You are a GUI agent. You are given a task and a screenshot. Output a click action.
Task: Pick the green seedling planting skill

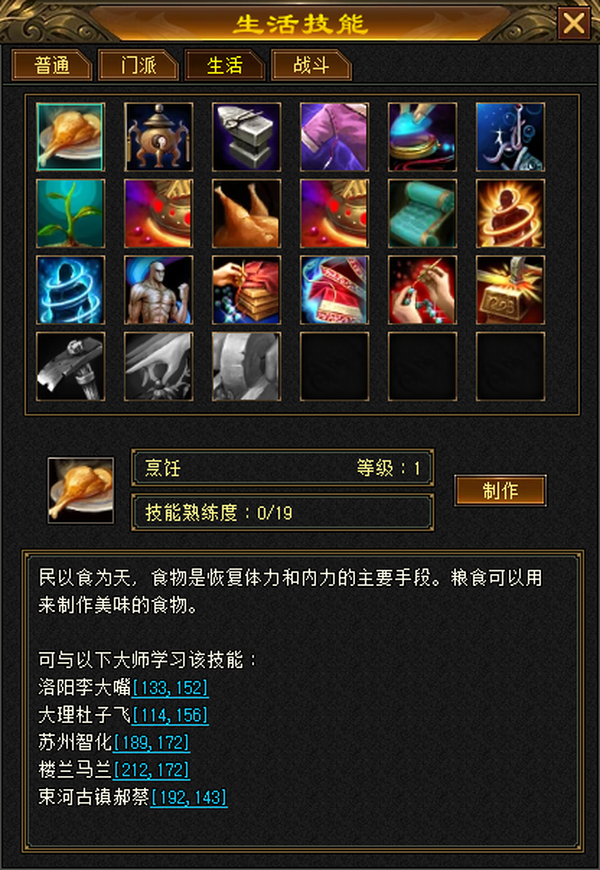[70, 213]
